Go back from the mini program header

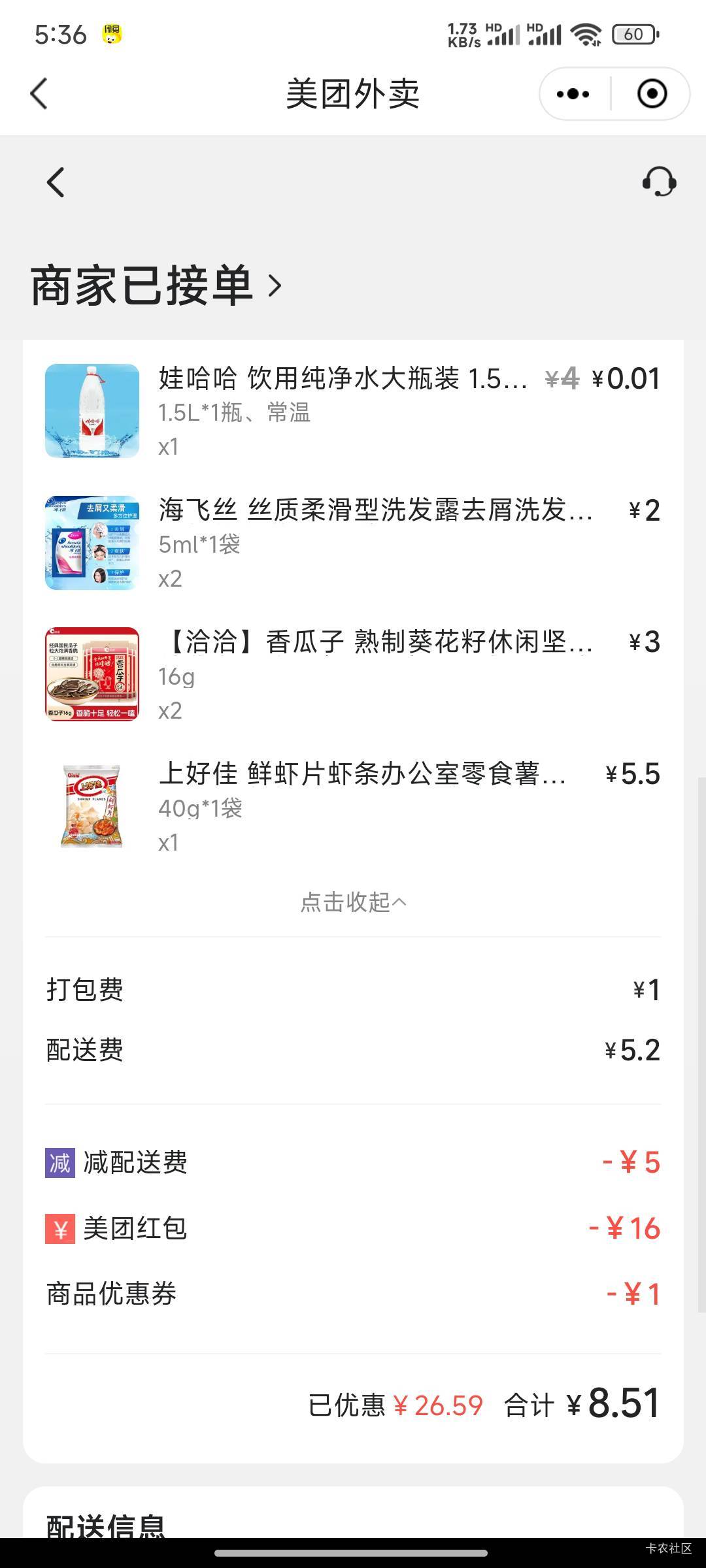click(39, 93)
